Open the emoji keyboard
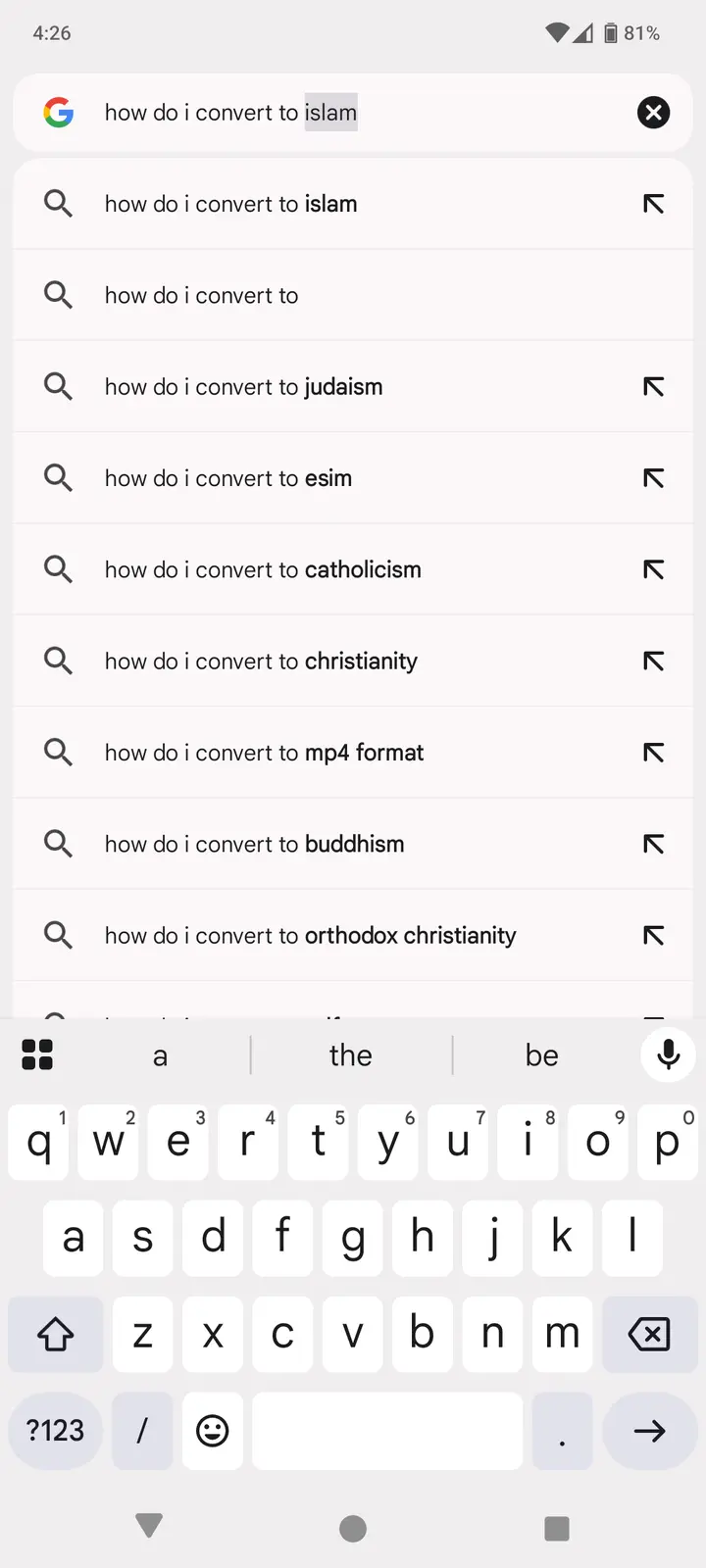Screen dimensions: 706x1568 213,1431
